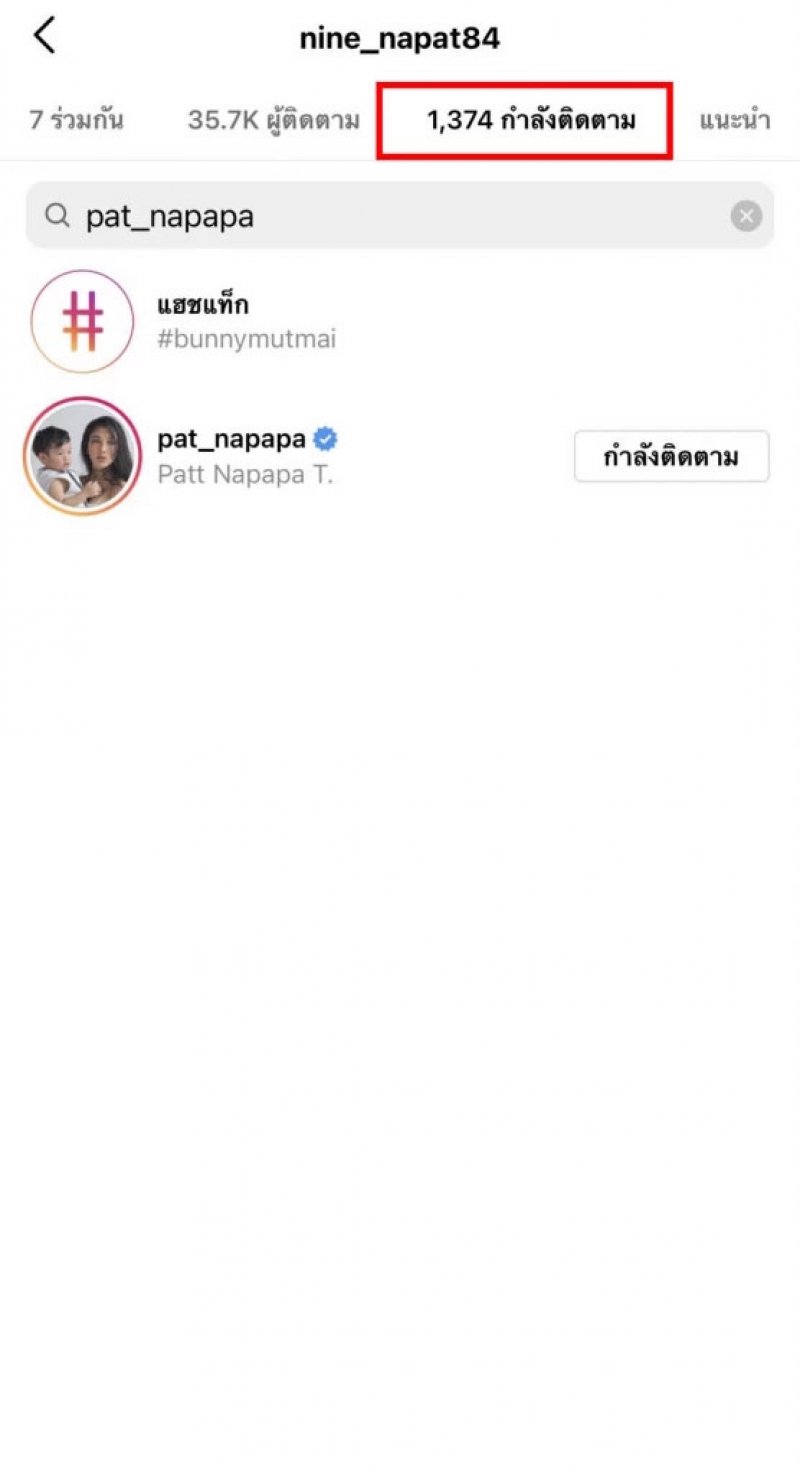Viewport: 800px width, 1474px height.
Task: Tap the กำลังติดตาม button for pat_napapa
Action: point(671,457)
